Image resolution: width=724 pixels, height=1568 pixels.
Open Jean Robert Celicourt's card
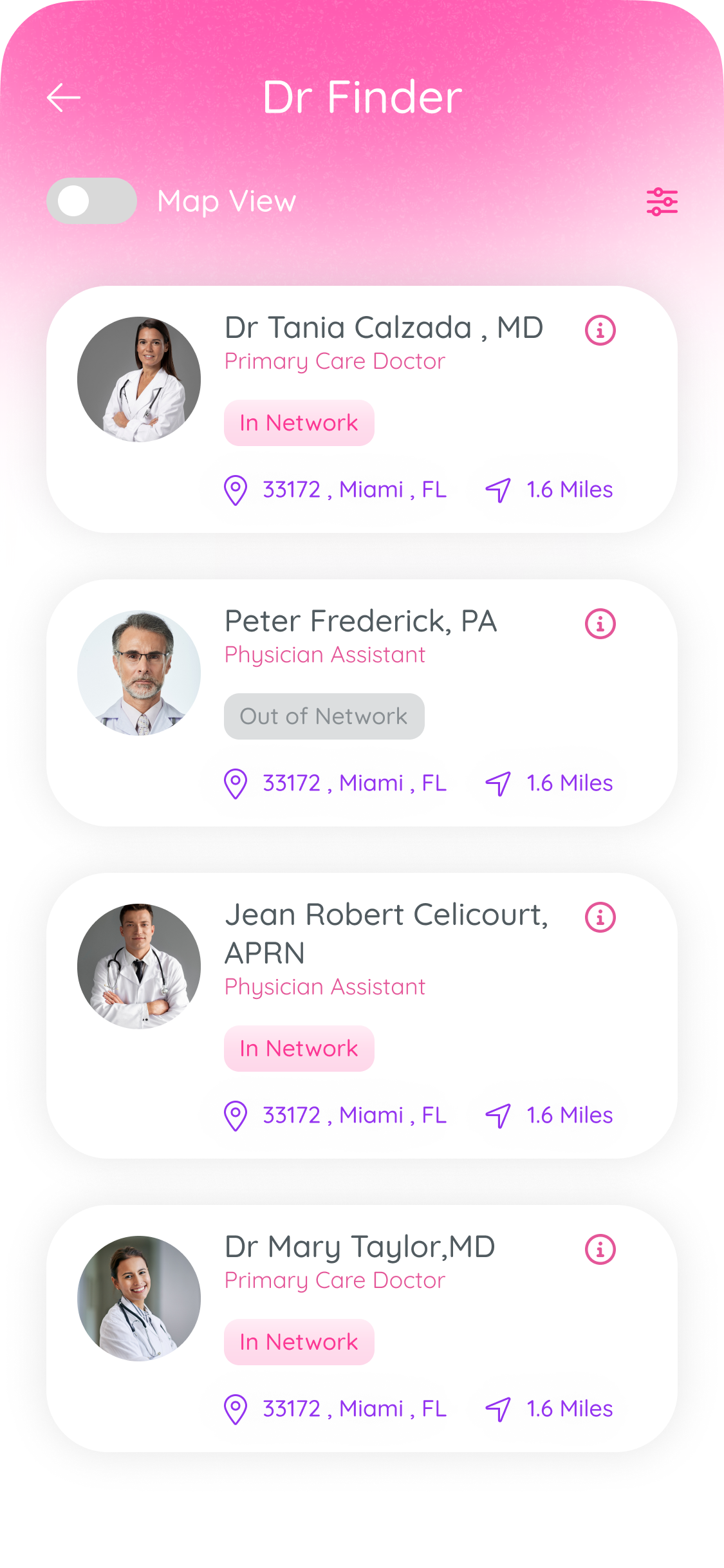tap(362, 1016)
